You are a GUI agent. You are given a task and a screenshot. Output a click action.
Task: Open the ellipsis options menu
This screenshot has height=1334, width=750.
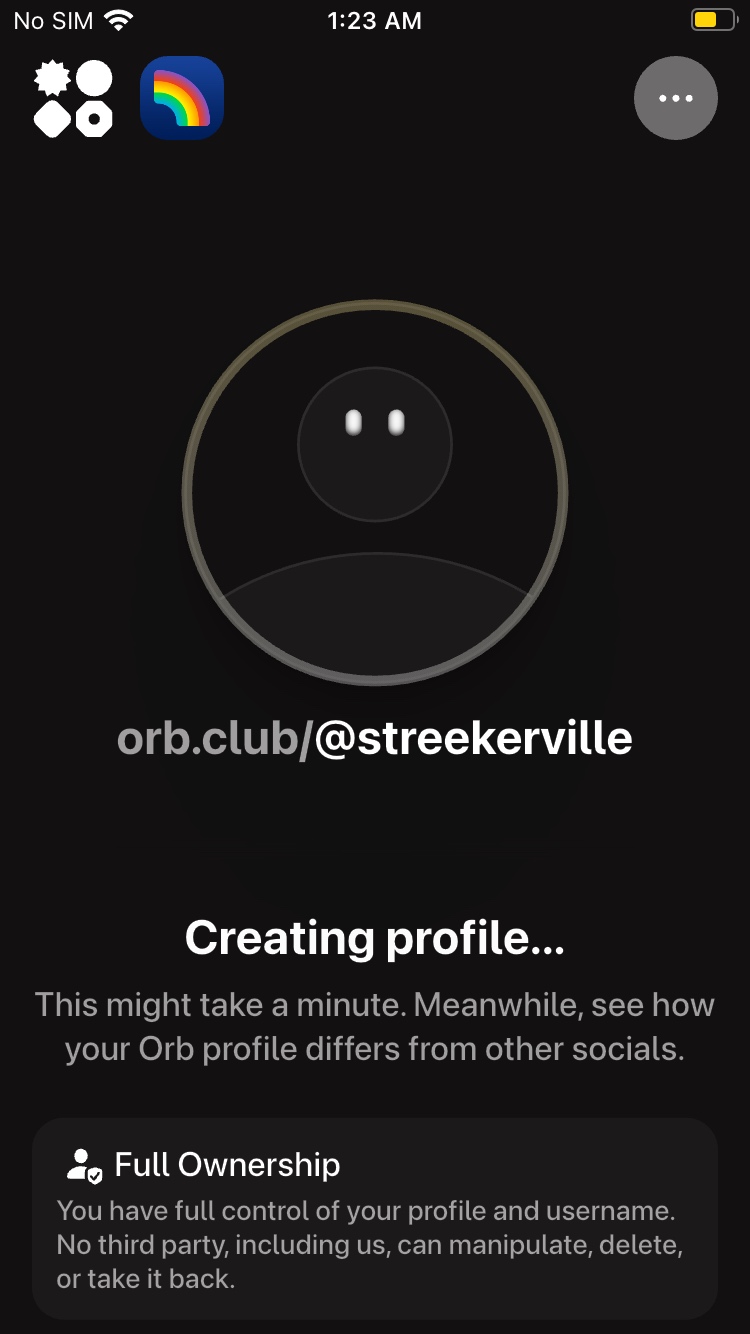(x=675, y=97)
